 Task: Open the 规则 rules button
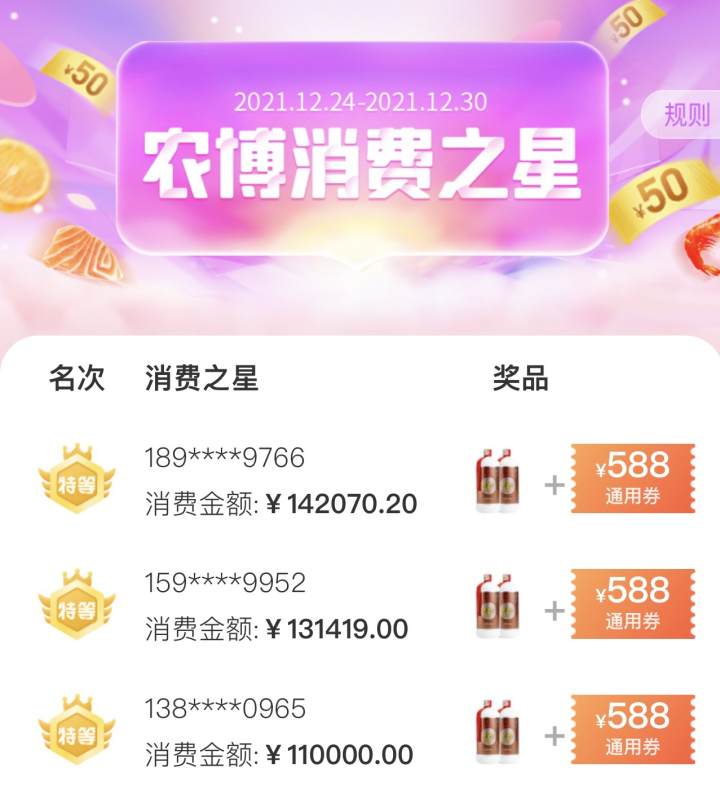pos(686,115)
